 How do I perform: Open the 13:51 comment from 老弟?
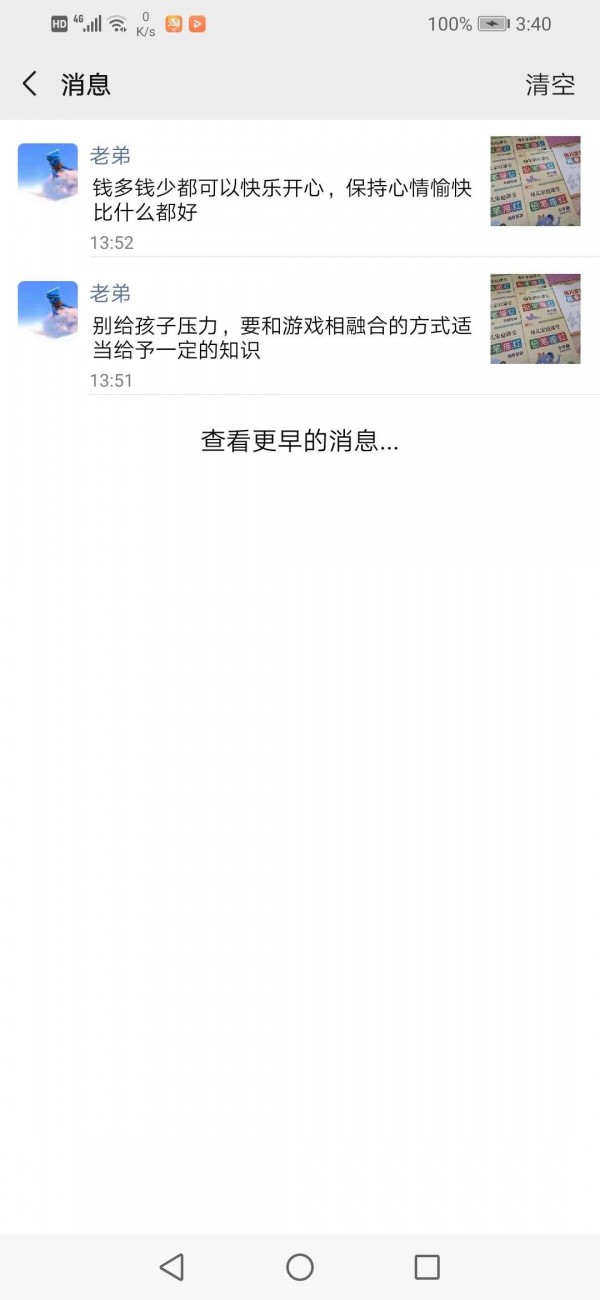(282, 338)
